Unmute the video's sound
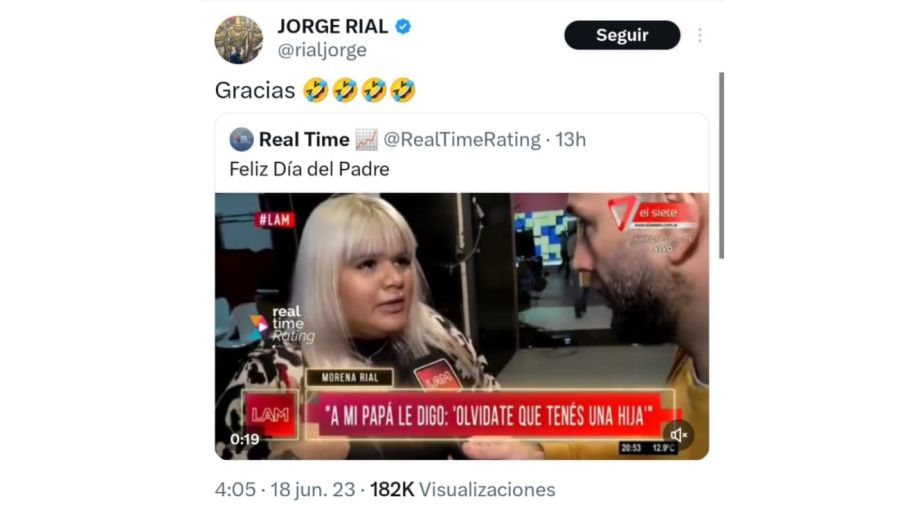Screen dimensions: 900x505 coord(679,434)
